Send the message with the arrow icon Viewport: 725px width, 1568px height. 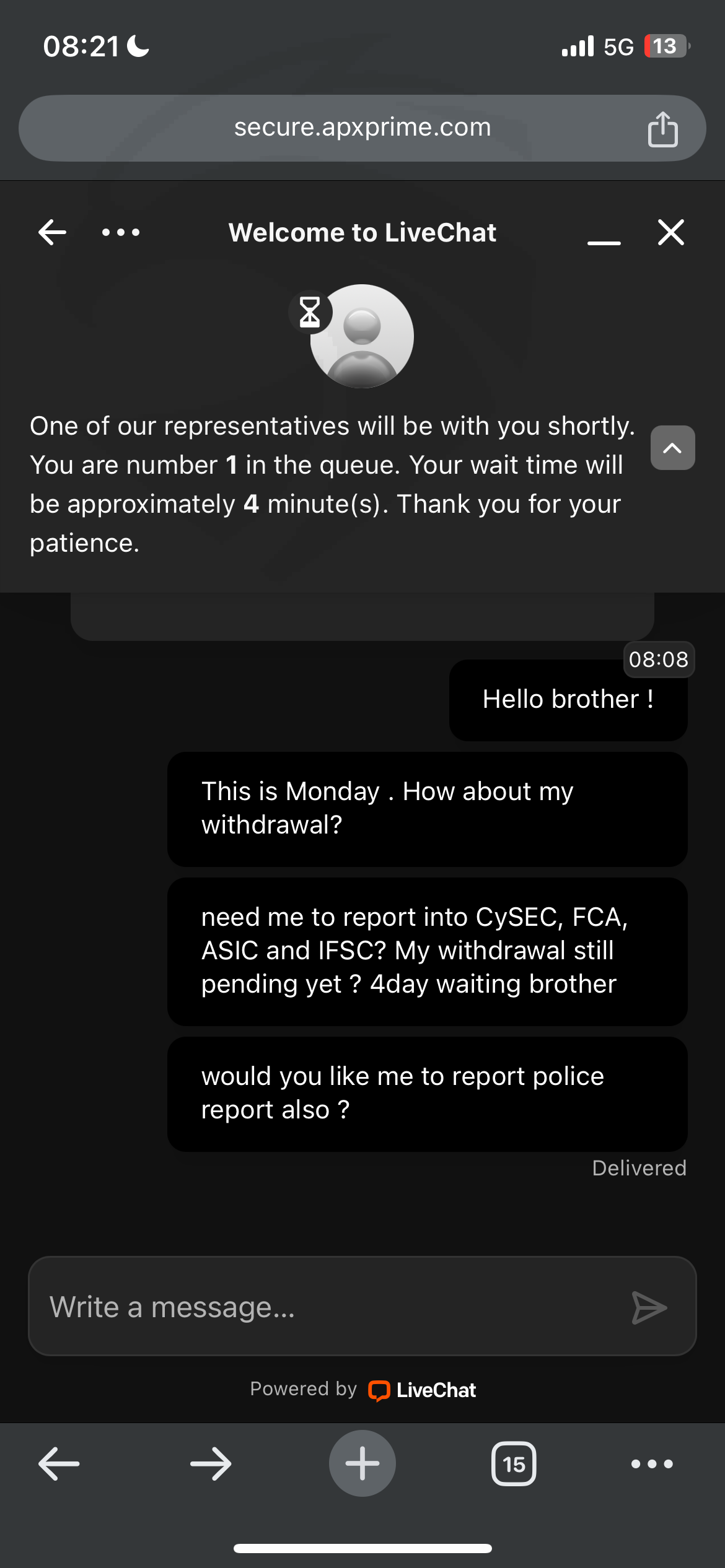coord(649,1307)
